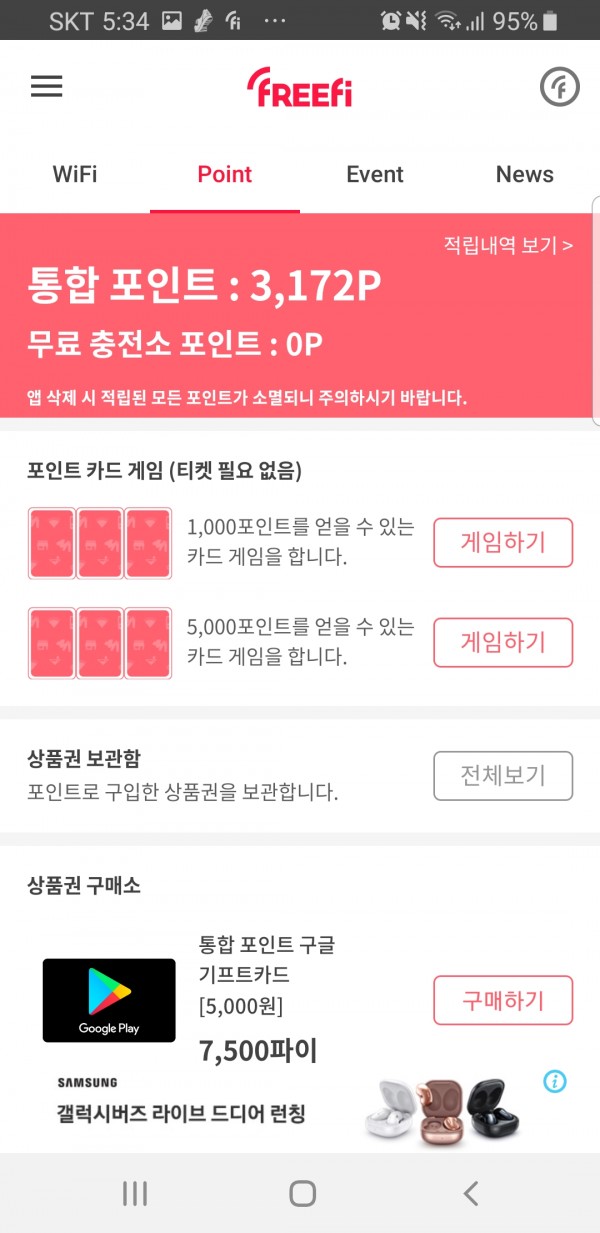Start the 5,000-point card game
The image size is (600, 1233).
[502, 642]
